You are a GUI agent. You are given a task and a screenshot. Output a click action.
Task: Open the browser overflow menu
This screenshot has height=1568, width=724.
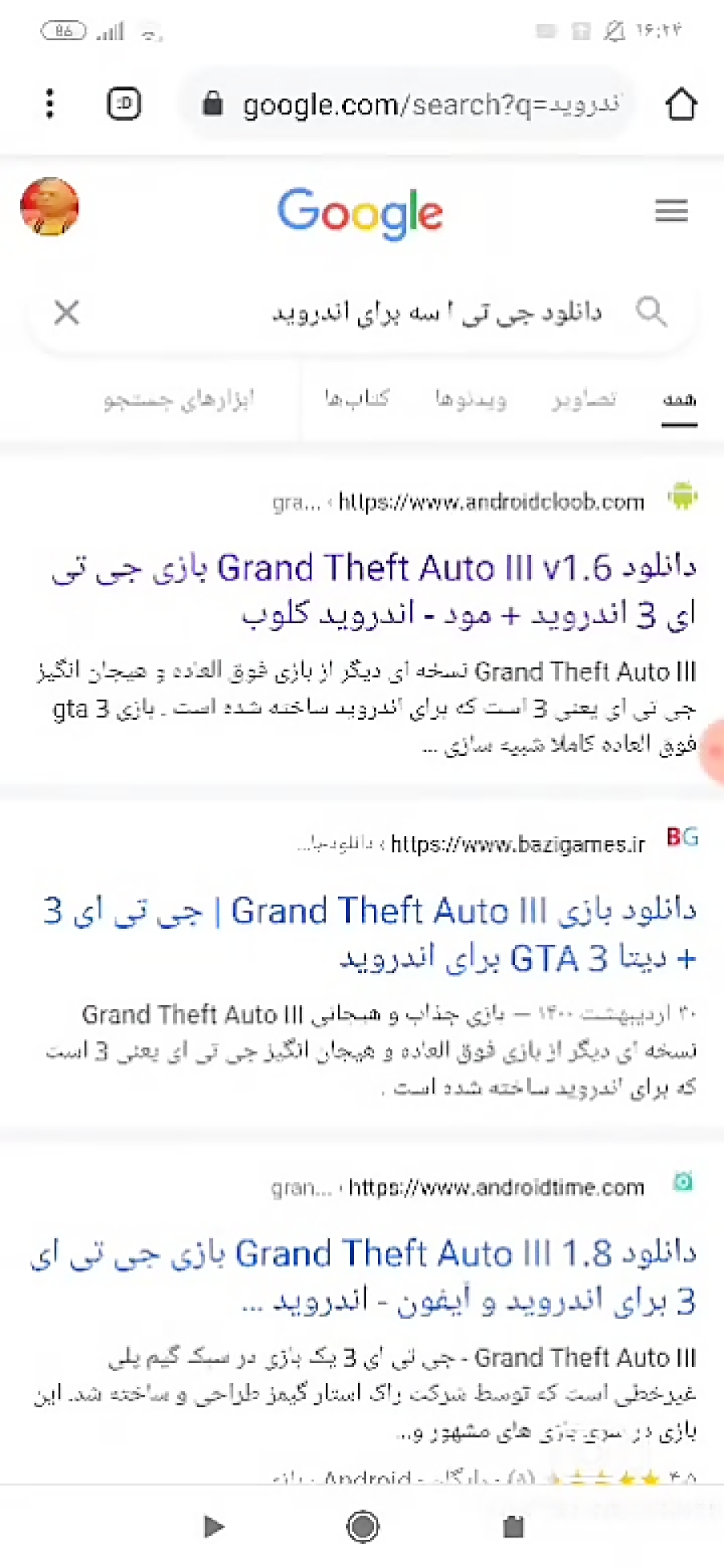[x=50, y=104]
